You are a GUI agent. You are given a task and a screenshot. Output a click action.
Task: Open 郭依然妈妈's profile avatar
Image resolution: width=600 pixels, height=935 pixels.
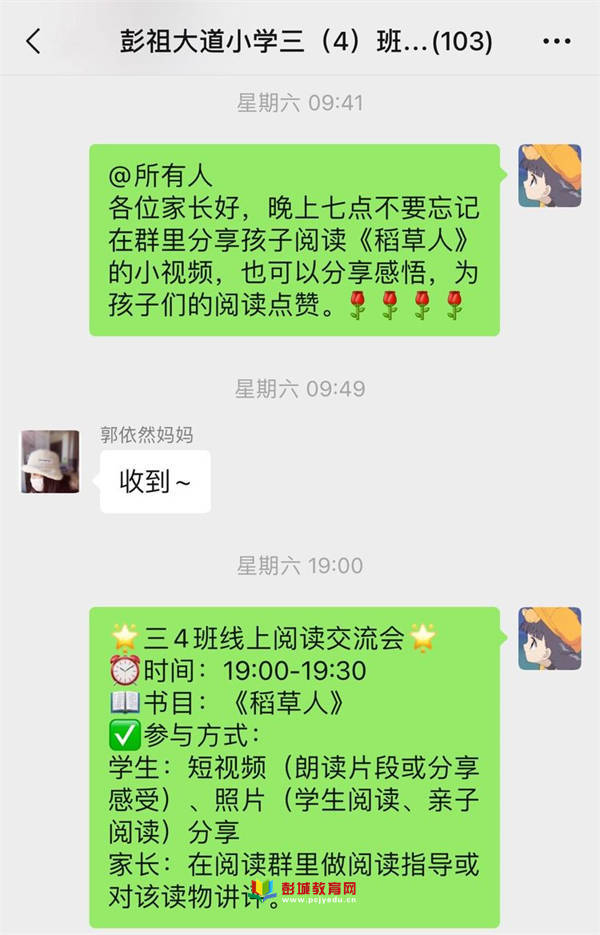pos(50,461)
